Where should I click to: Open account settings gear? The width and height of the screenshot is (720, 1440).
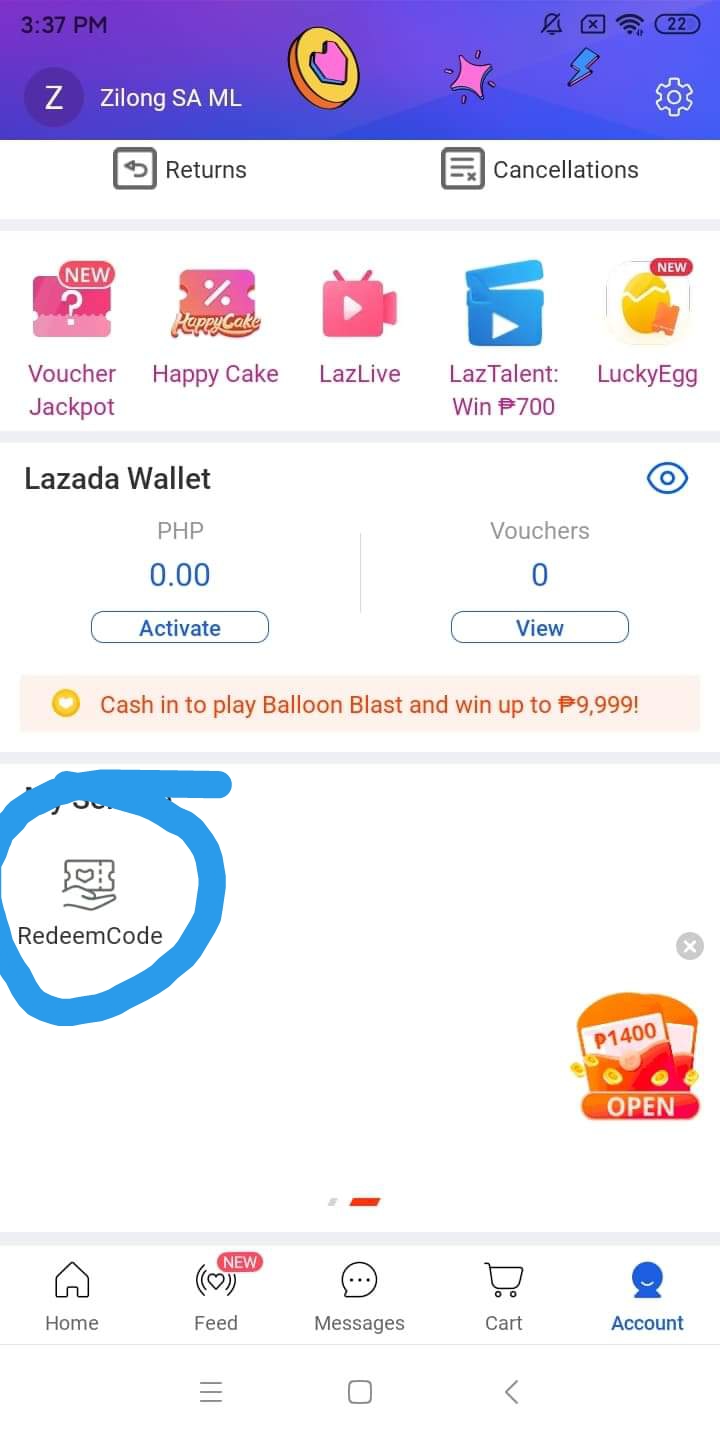(x=674, y=97)
